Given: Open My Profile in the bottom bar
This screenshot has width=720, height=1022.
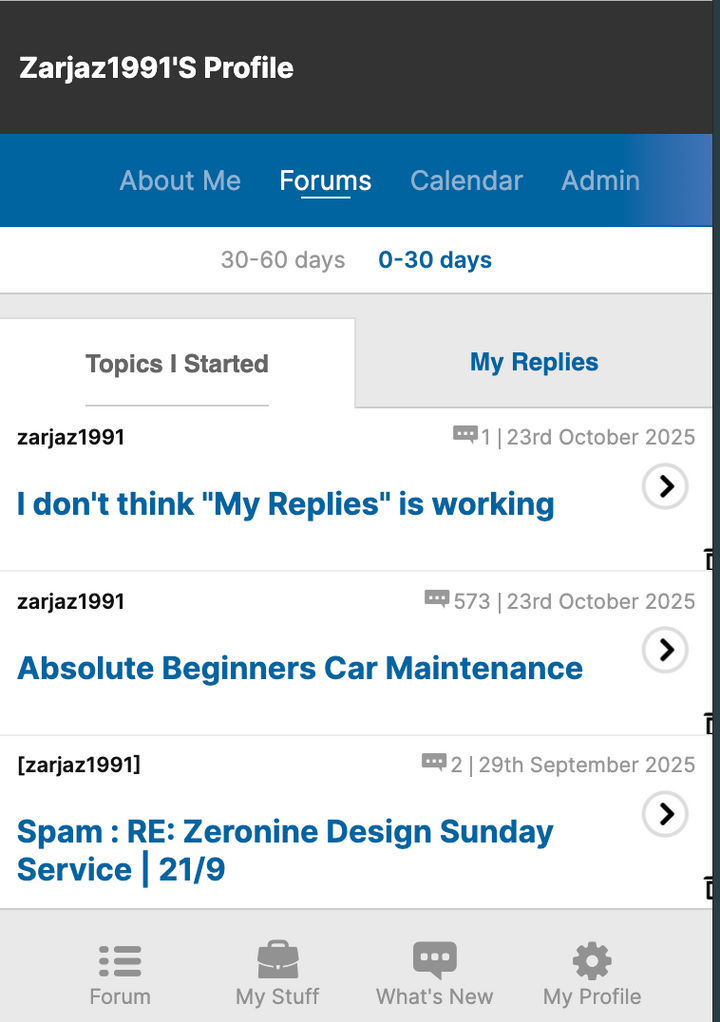Looking at the screenshot, I should pyautogui.click(x=592, y=975).
